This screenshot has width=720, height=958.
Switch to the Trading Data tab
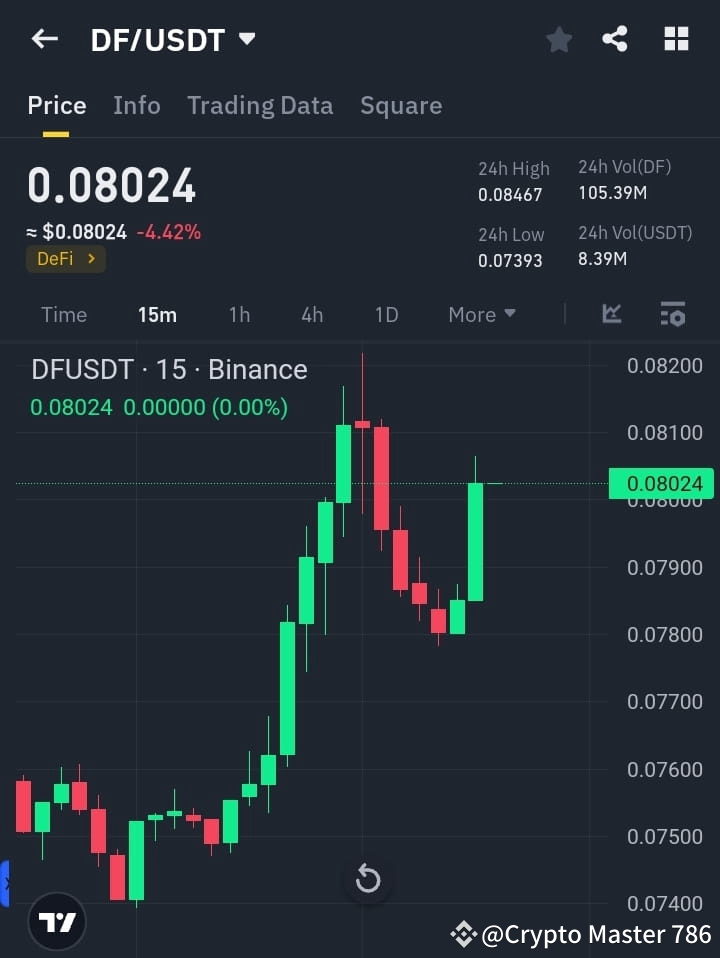[260, 105]
